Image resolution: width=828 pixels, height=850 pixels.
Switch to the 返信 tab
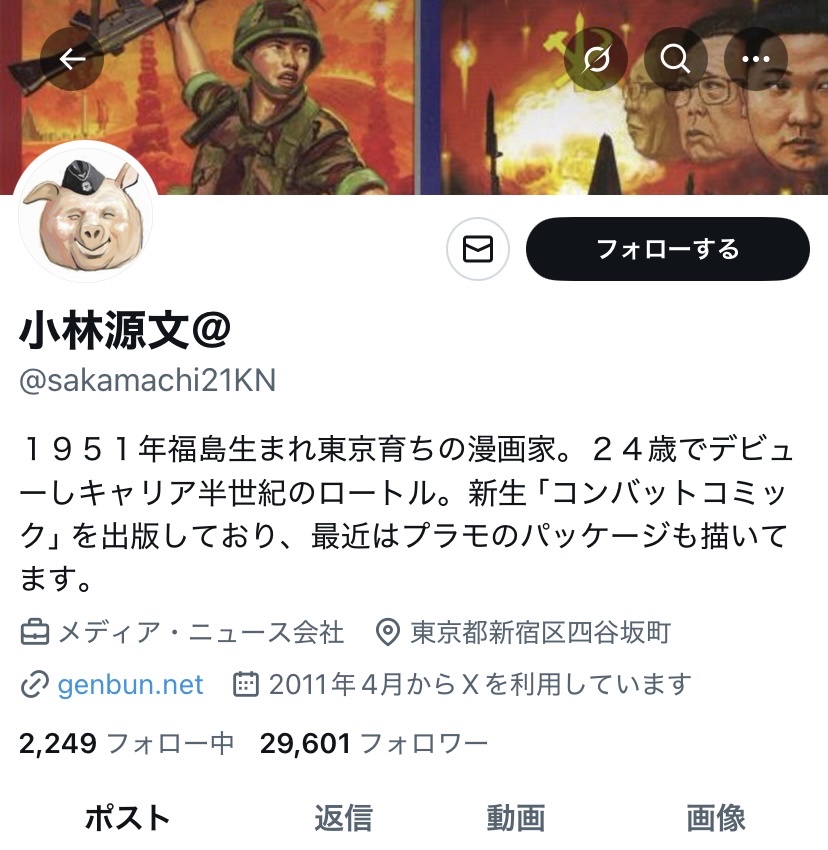[343, 818]
